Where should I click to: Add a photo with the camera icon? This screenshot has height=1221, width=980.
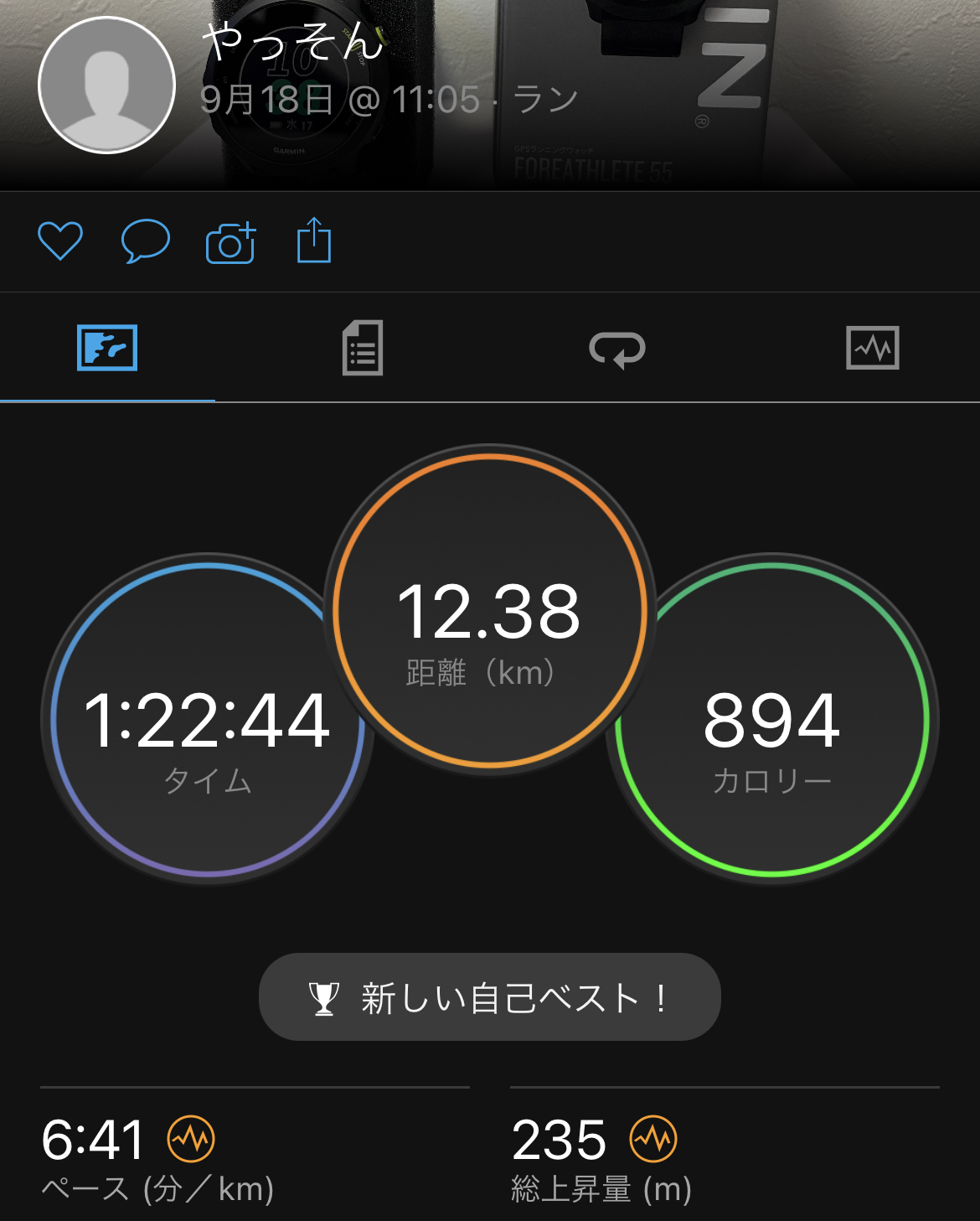coord(230,243)
